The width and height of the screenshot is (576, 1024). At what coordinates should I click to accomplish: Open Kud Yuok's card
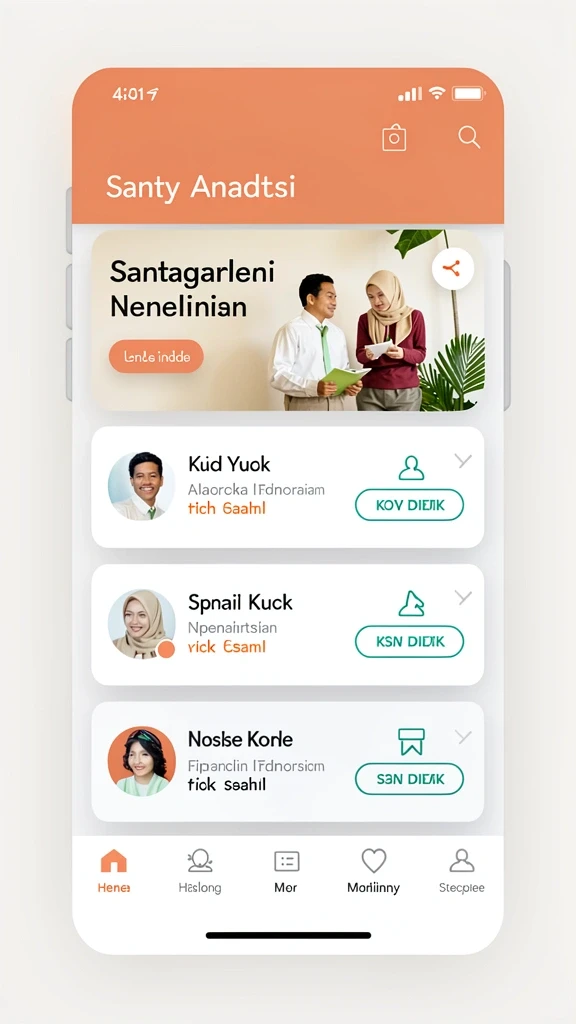point(287,487)
